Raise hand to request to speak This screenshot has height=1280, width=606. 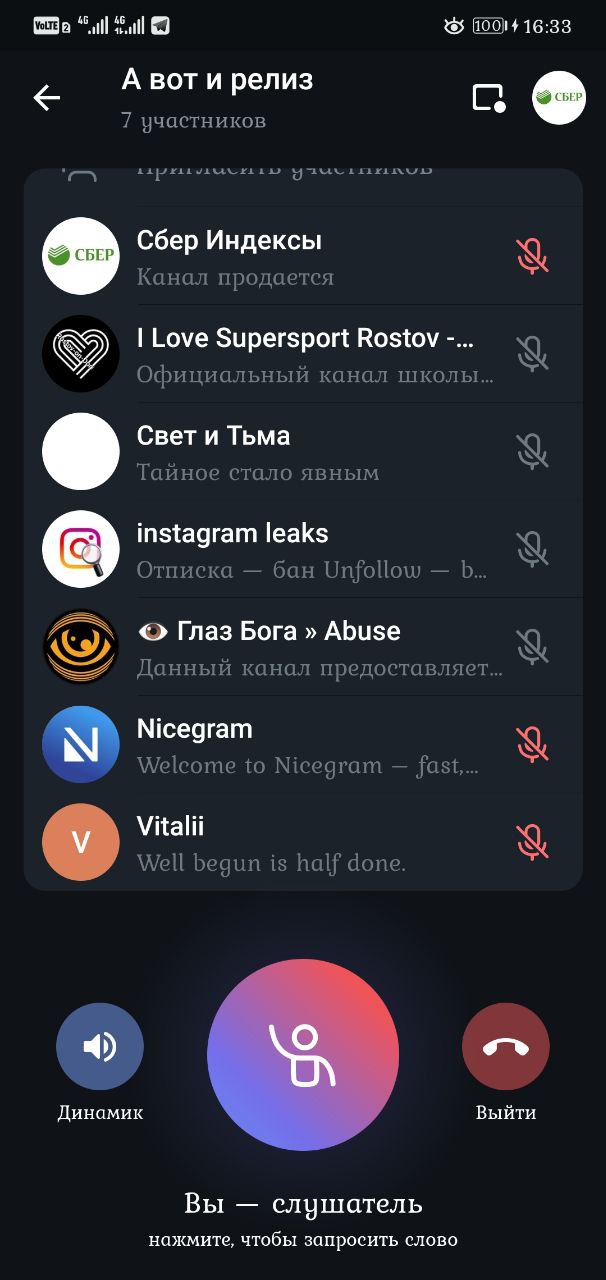[x=303, y=1055]
